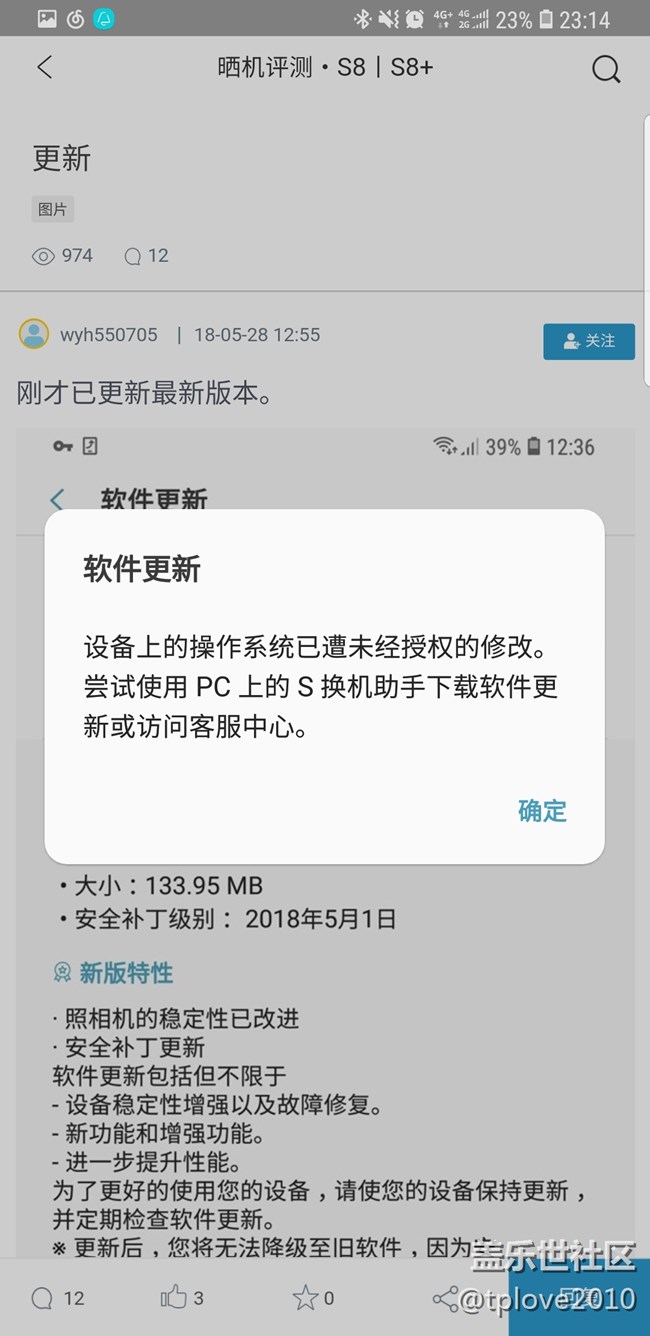Image resolution: width=650 pixels, height=1336 pixels.
Task: Follow user wyh550705 with 关注
Action: tap(589, 341)
